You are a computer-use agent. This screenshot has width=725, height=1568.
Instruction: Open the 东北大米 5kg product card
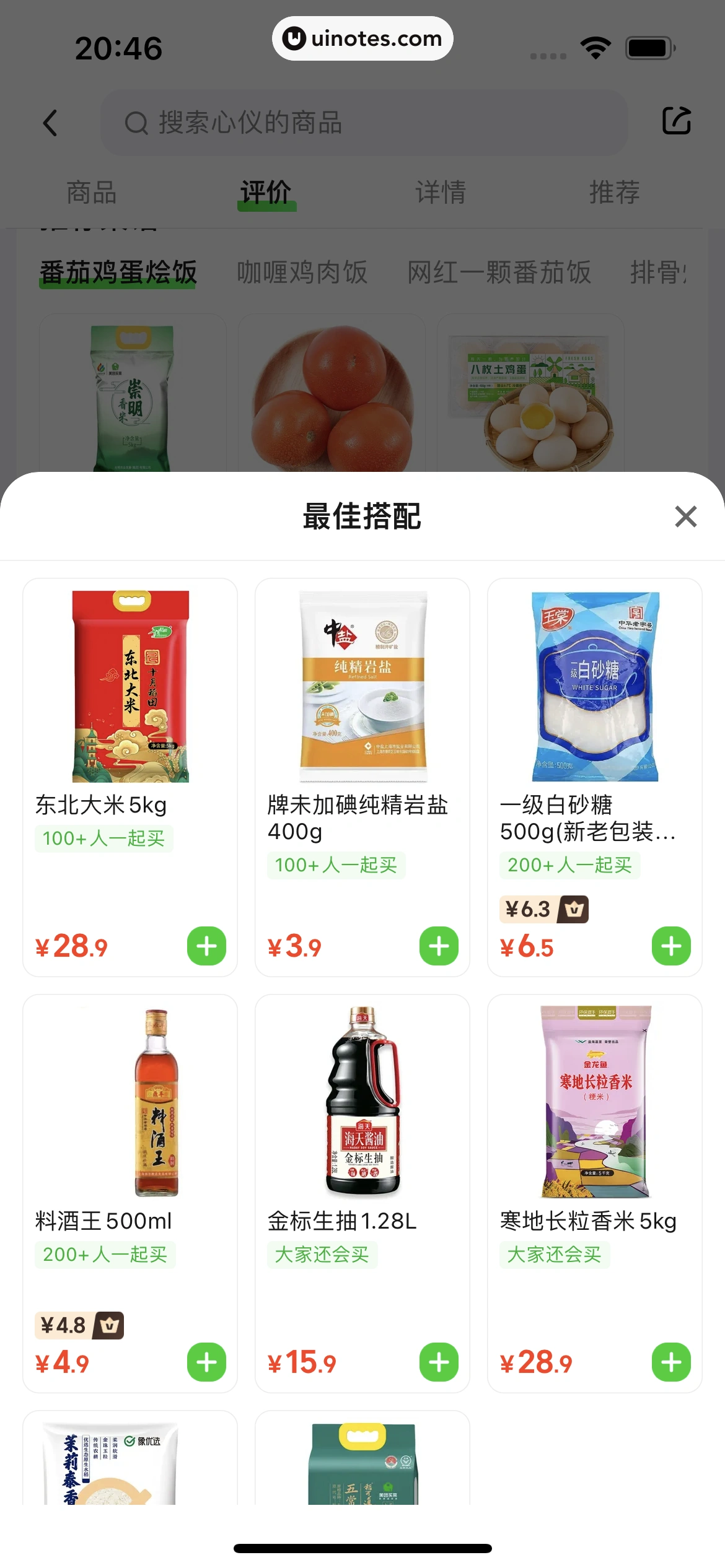pyautogui.click(x=130, y=687)
